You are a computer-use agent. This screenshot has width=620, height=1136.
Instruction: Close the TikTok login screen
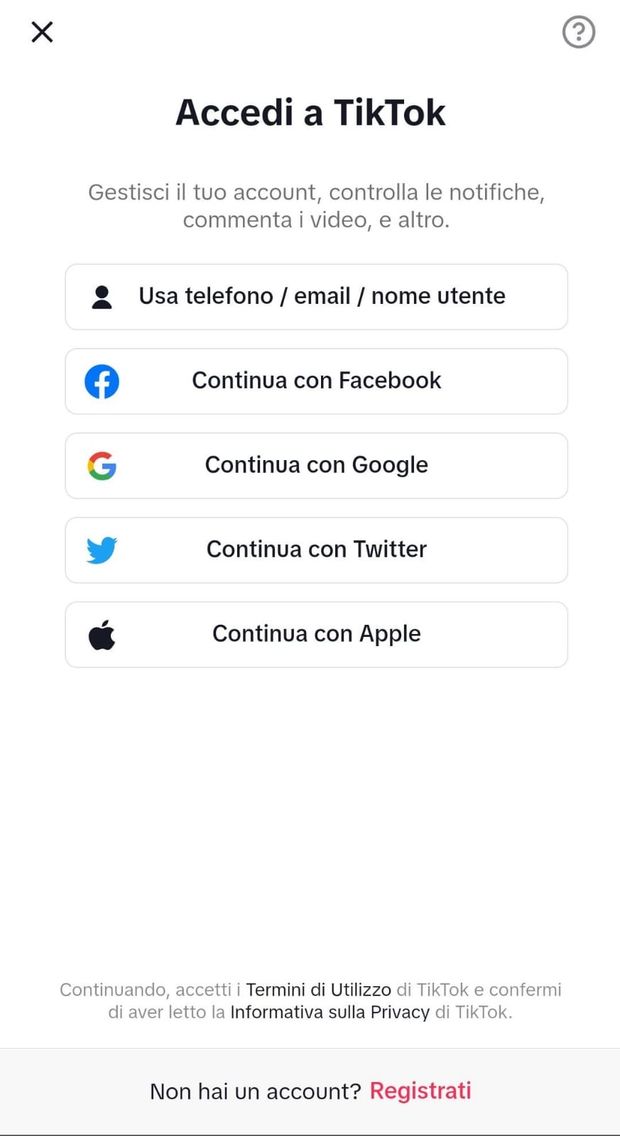coord(42,32)
